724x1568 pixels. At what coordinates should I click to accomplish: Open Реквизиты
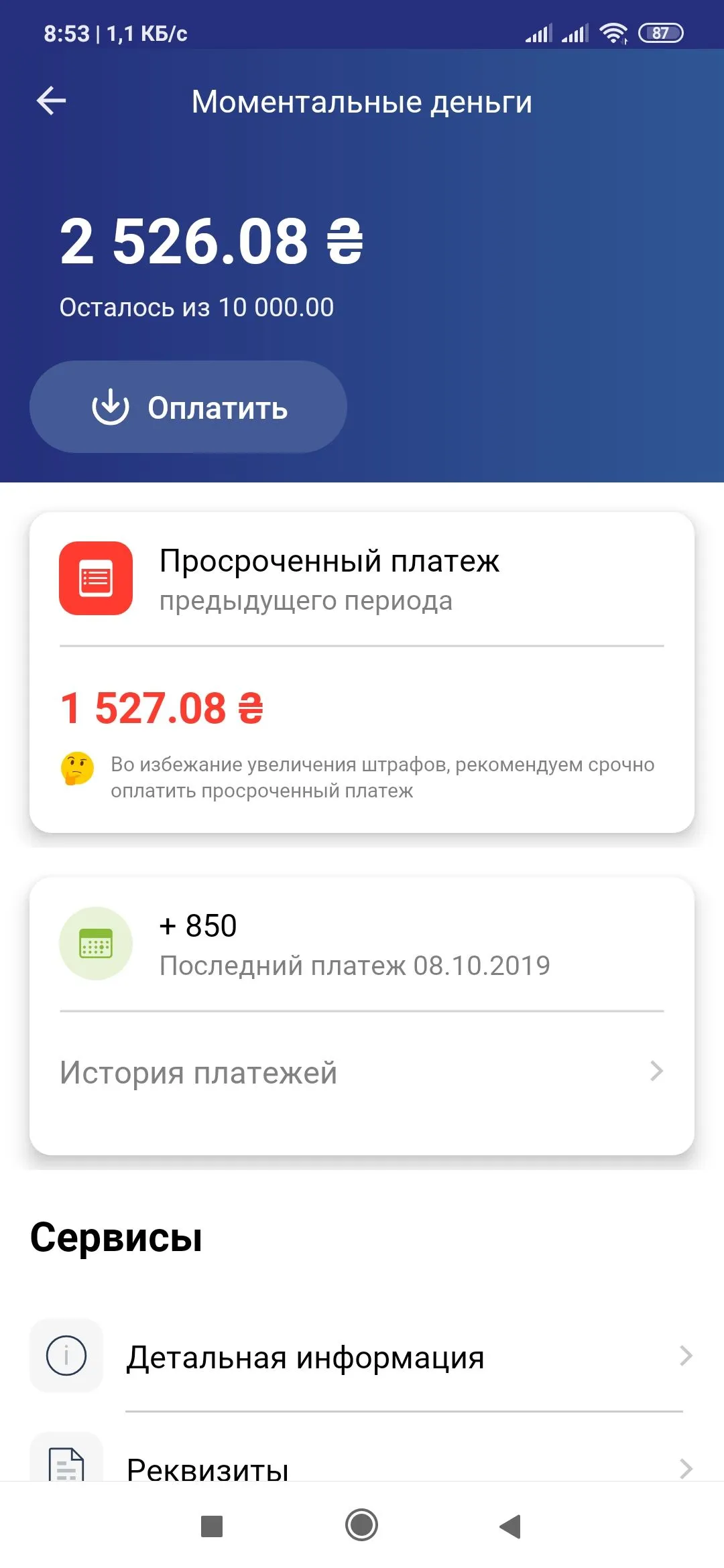[361, 1467]
